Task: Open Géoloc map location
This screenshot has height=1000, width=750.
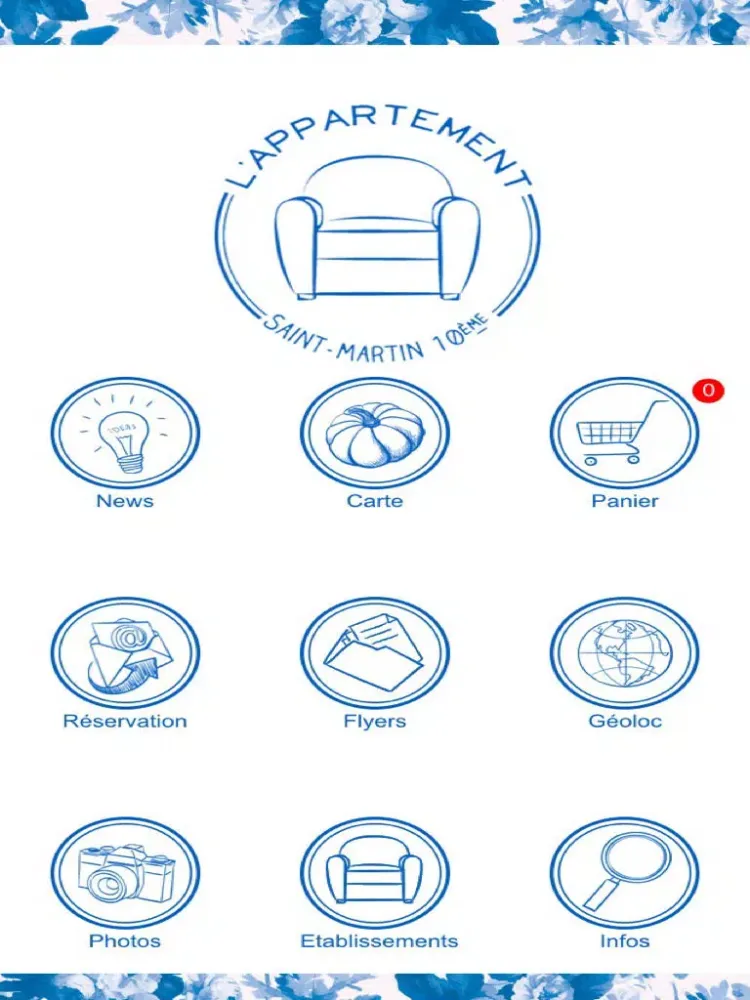Action: point(624,654)
